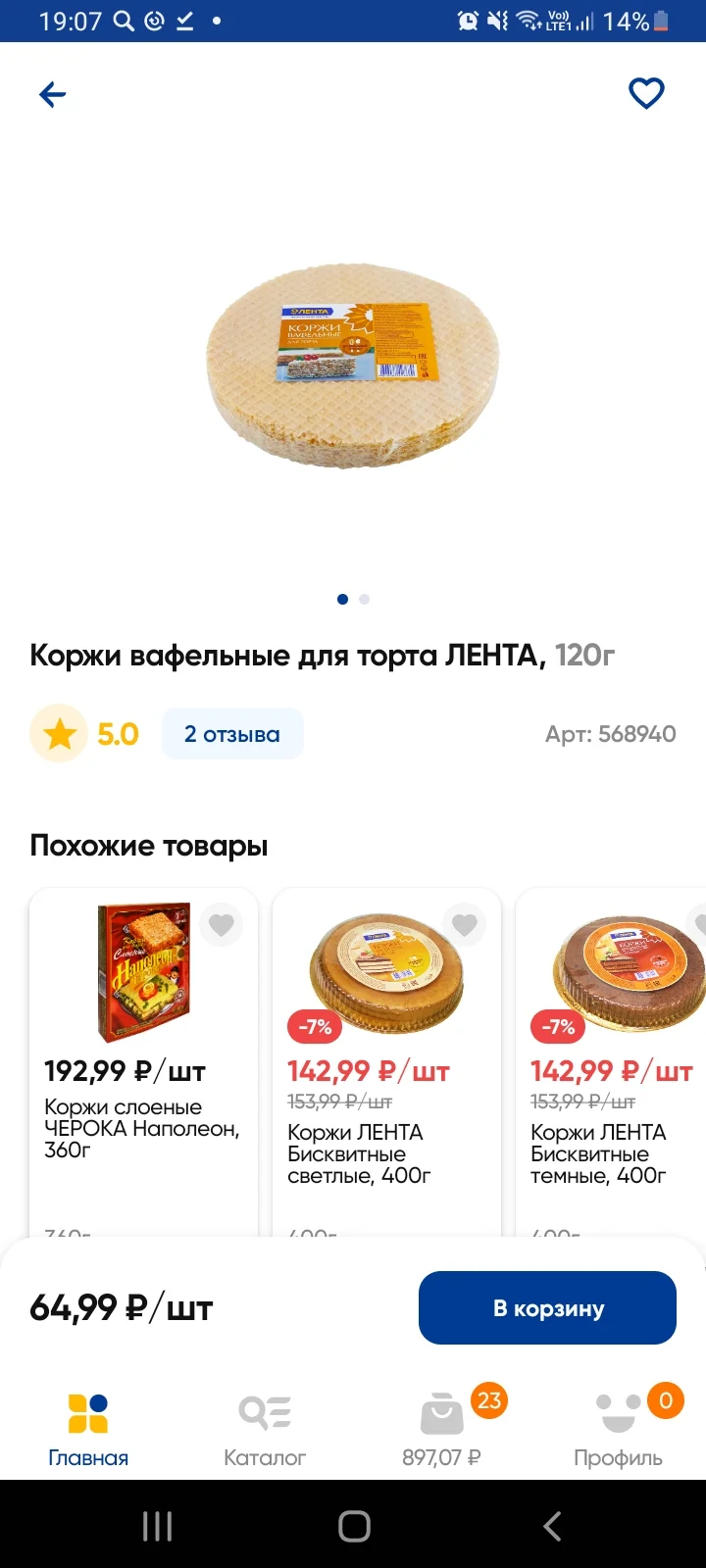
Task: Tap the Android back navigation button
Action: pos(551,1525)
